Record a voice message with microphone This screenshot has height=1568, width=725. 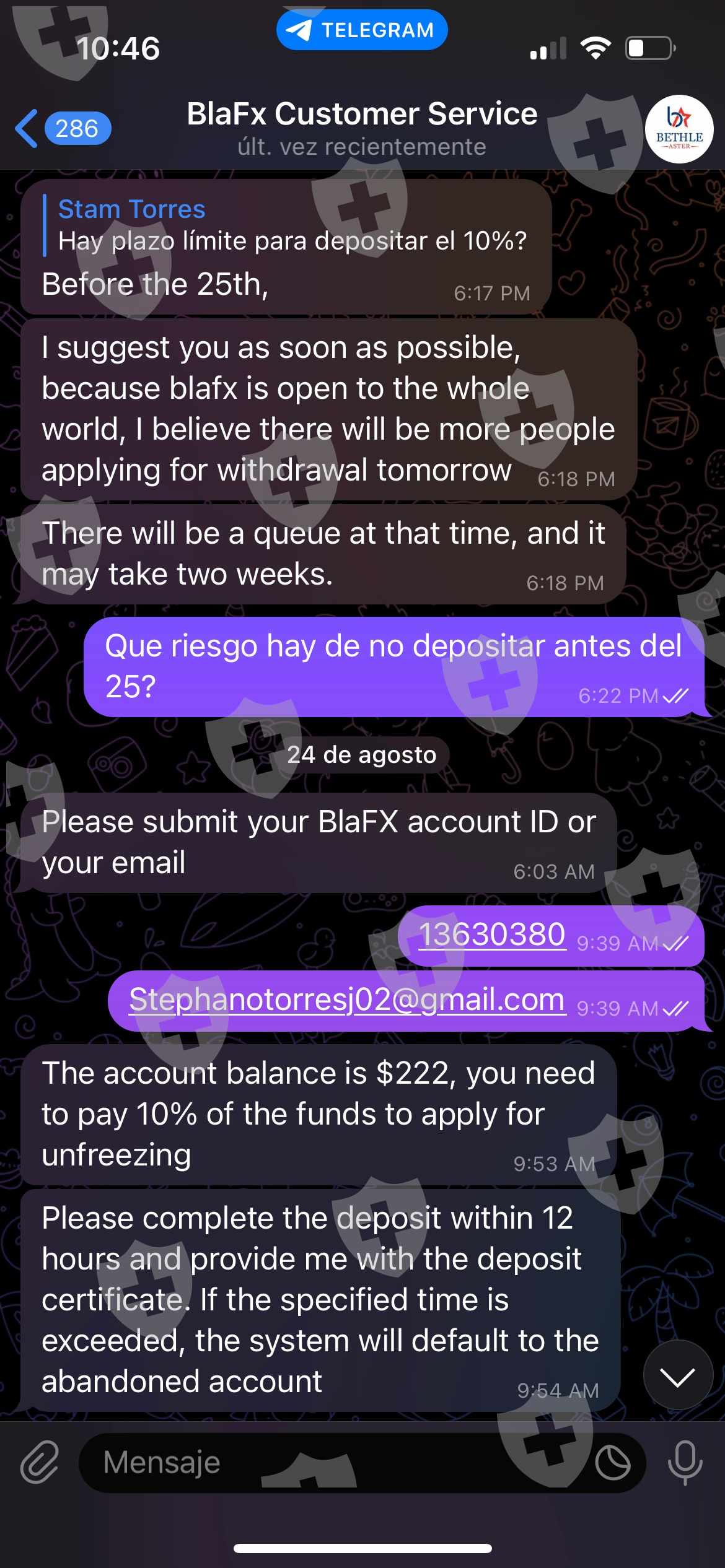[685, 1463]
